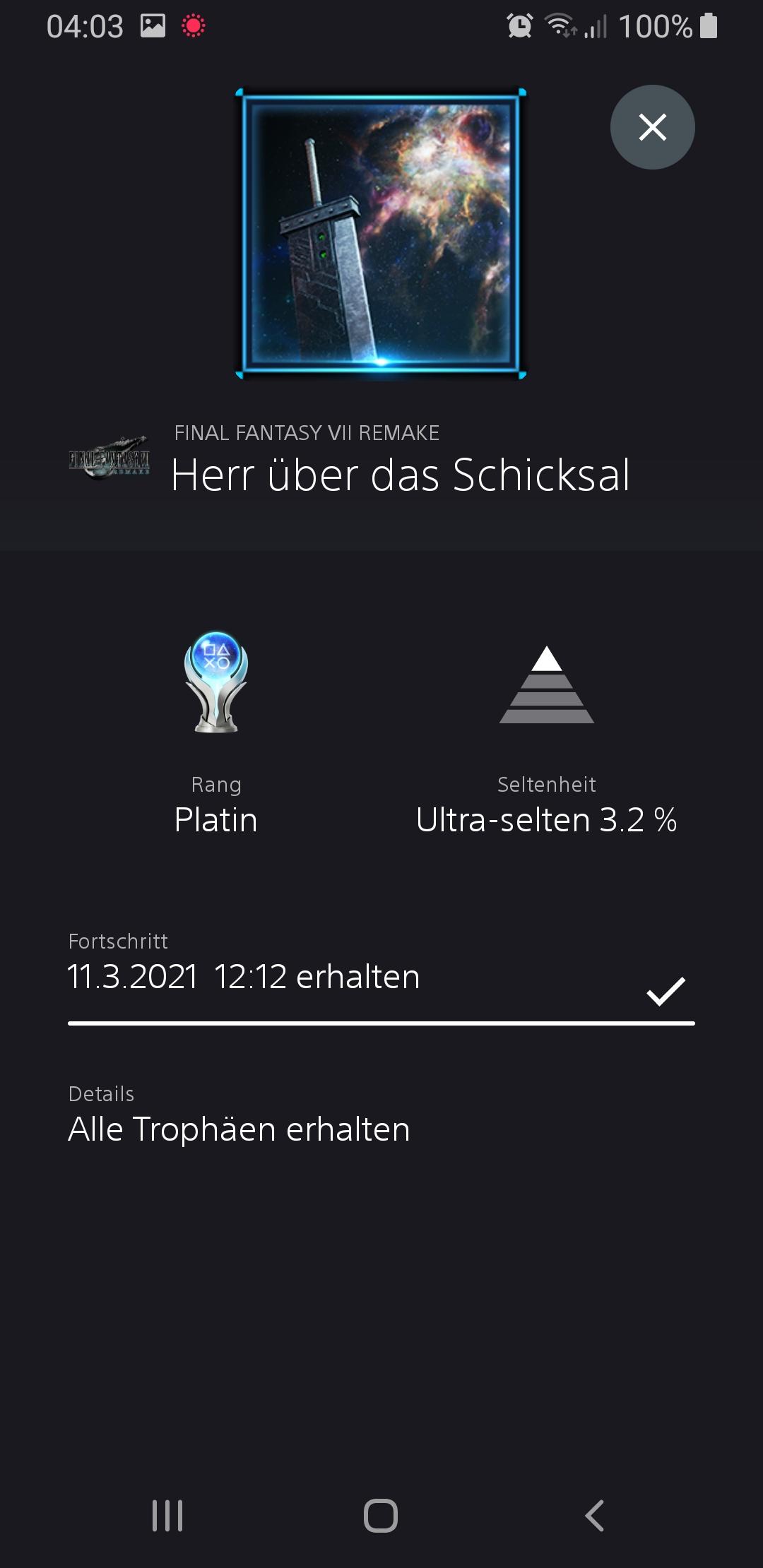Image resolution: width=763 pixels, height=1568 pixels.
Task: Go back using the system back button
Action: point(595,1515)
